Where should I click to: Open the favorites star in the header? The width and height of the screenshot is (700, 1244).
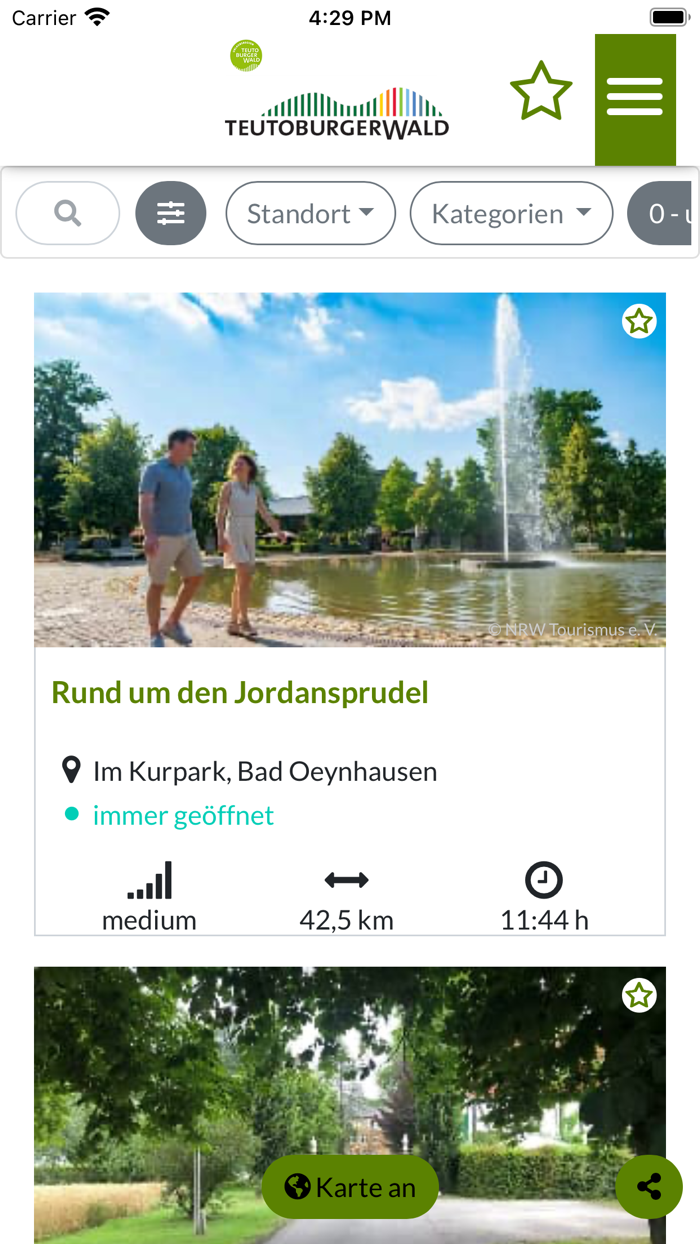pos(541,92)
